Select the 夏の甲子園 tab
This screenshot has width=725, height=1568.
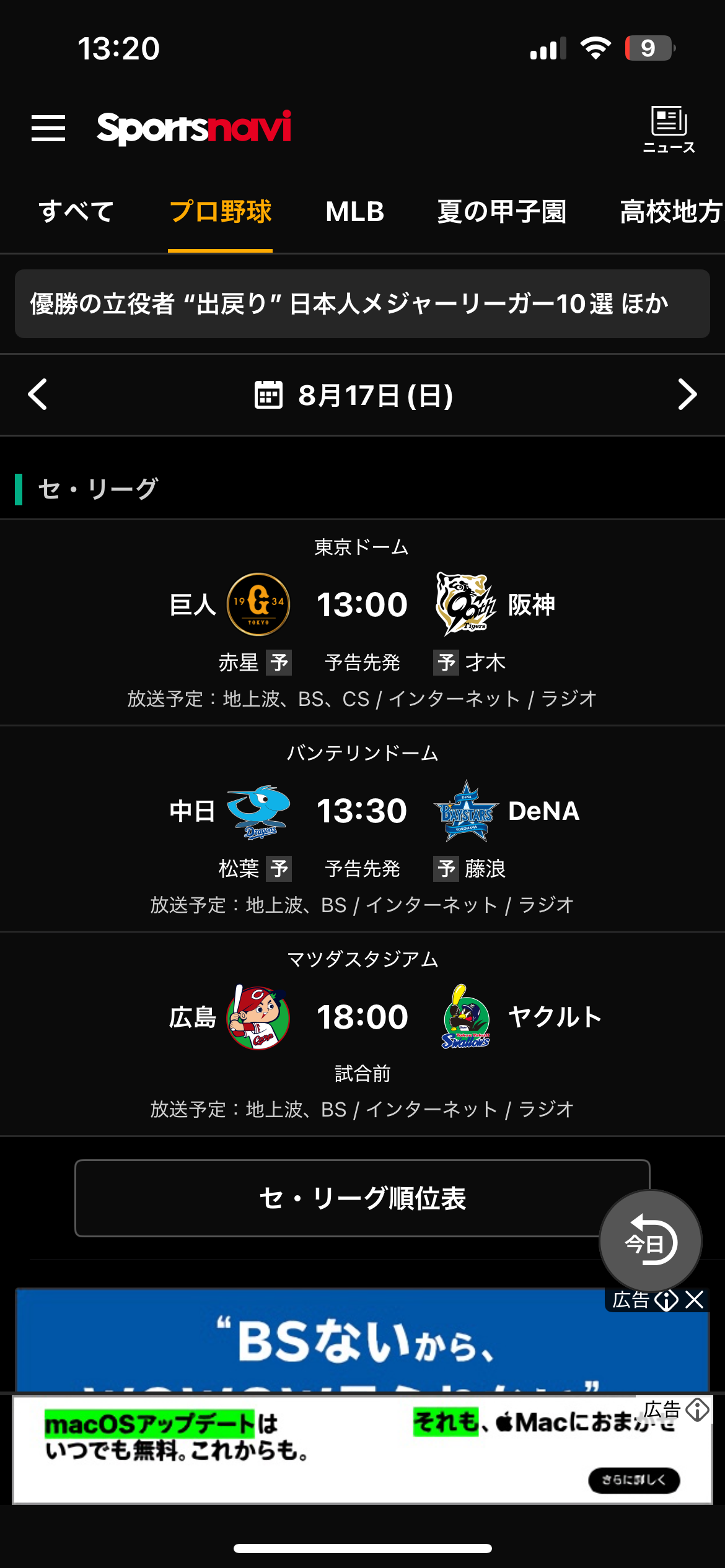[x=502, y=212]
